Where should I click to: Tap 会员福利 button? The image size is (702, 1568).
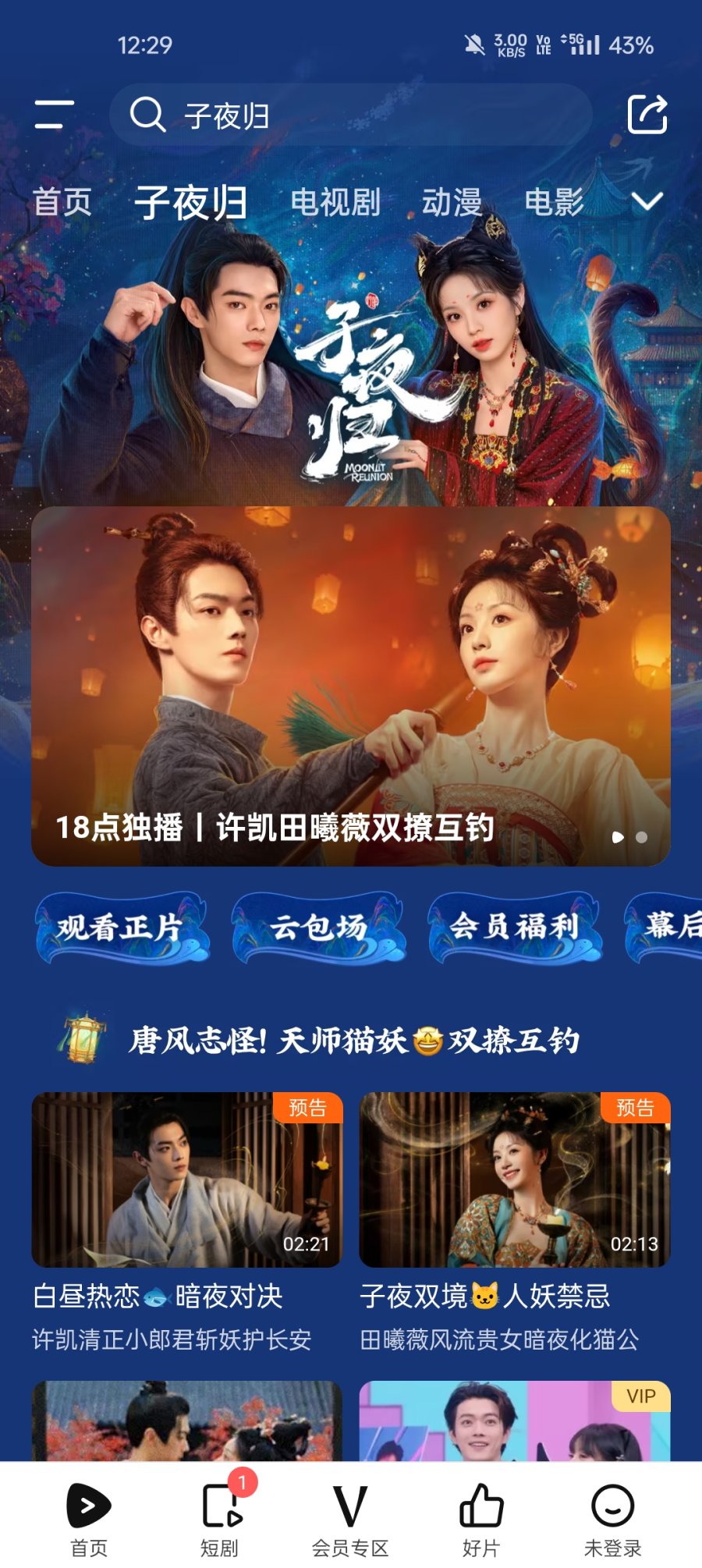tap(515, 927)
